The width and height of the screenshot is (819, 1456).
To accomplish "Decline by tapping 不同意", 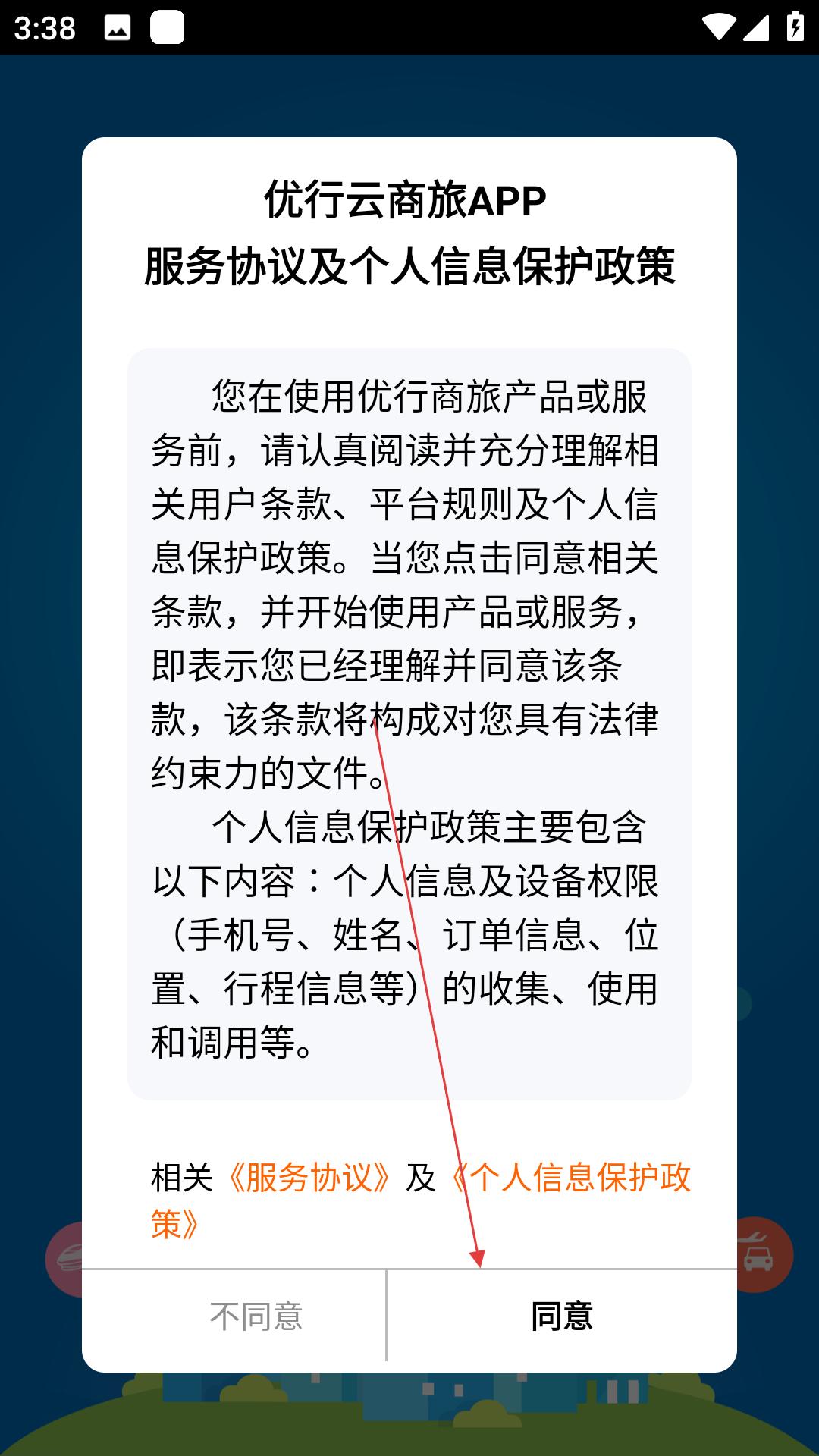I will coord(256,1317).
